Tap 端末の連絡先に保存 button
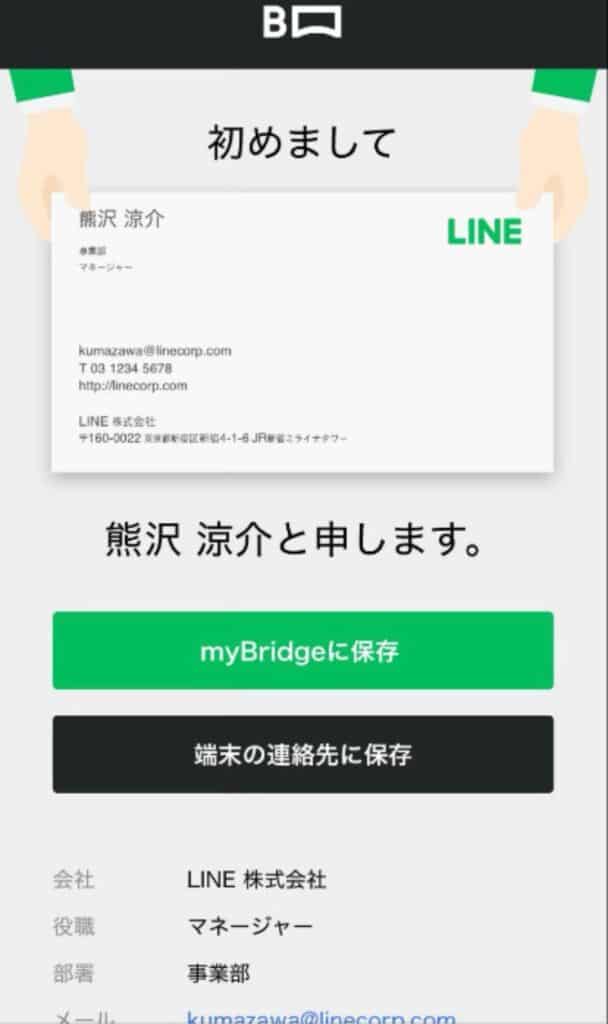Viewport: 608px width, 1024px height. point(303,754)
